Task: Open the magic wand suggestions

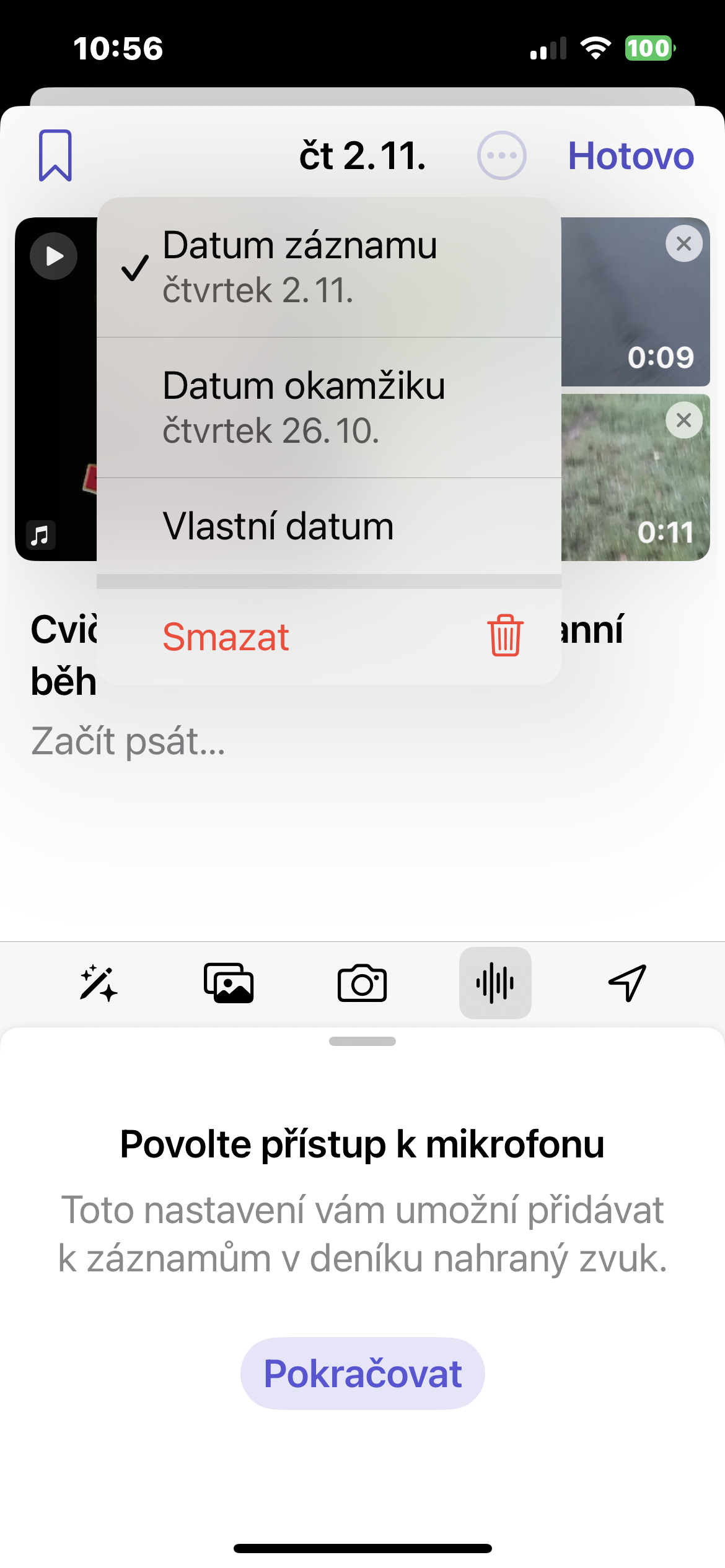Action: (98, 983)
